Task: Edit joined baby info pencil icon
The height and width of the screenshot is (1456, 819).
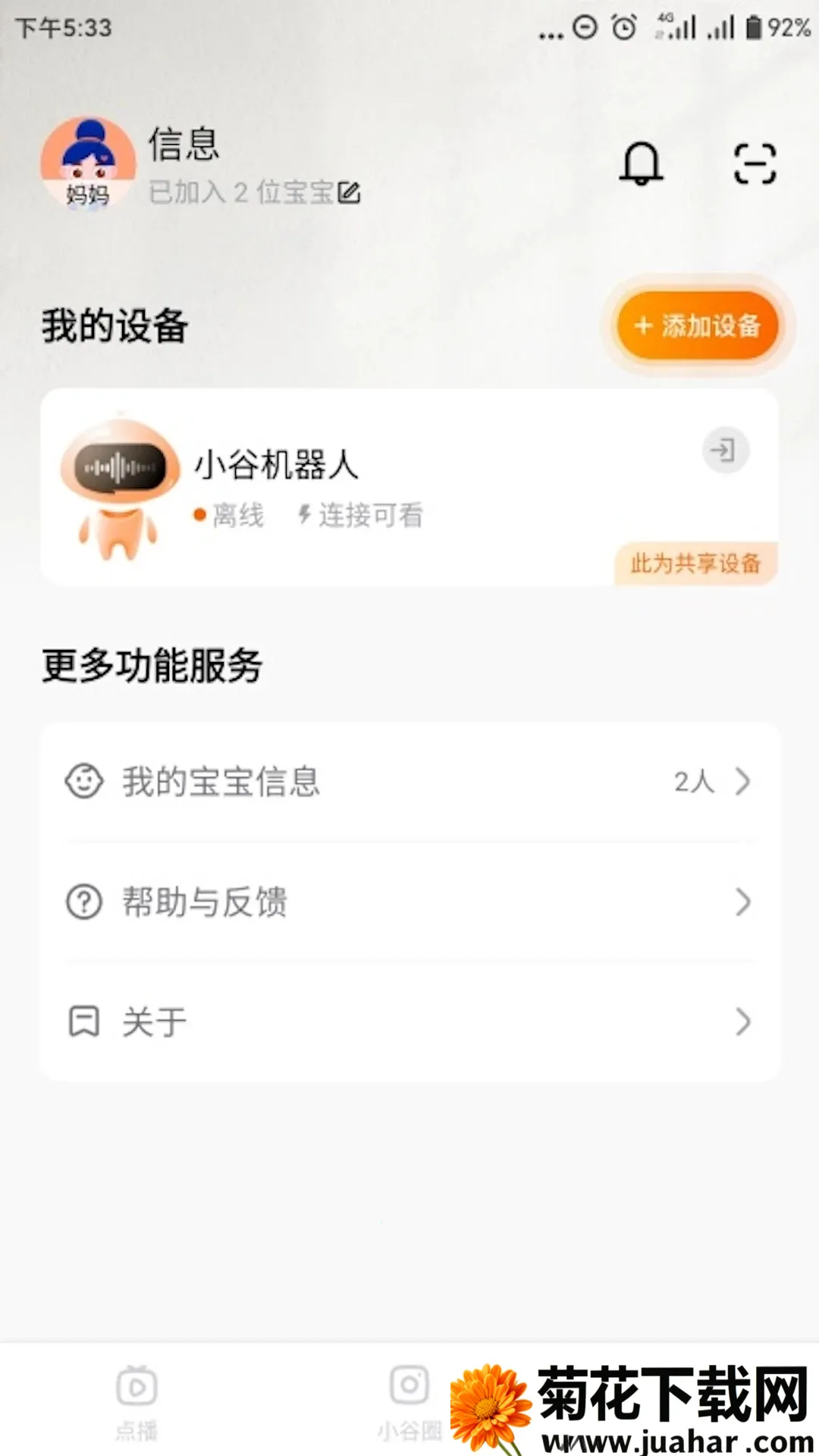Action: 350,193
